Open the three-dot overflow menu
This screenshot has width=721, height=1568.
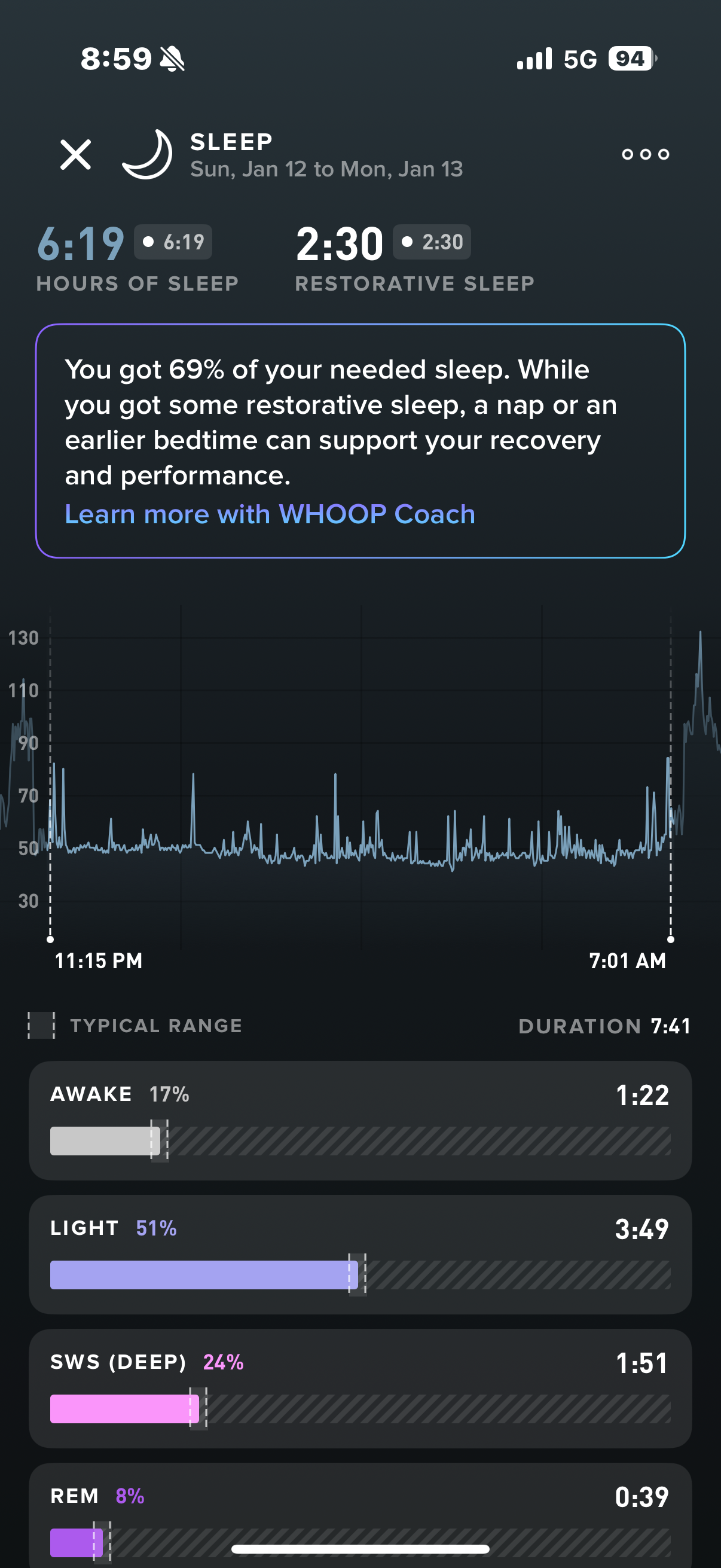(x=646, y=154)
